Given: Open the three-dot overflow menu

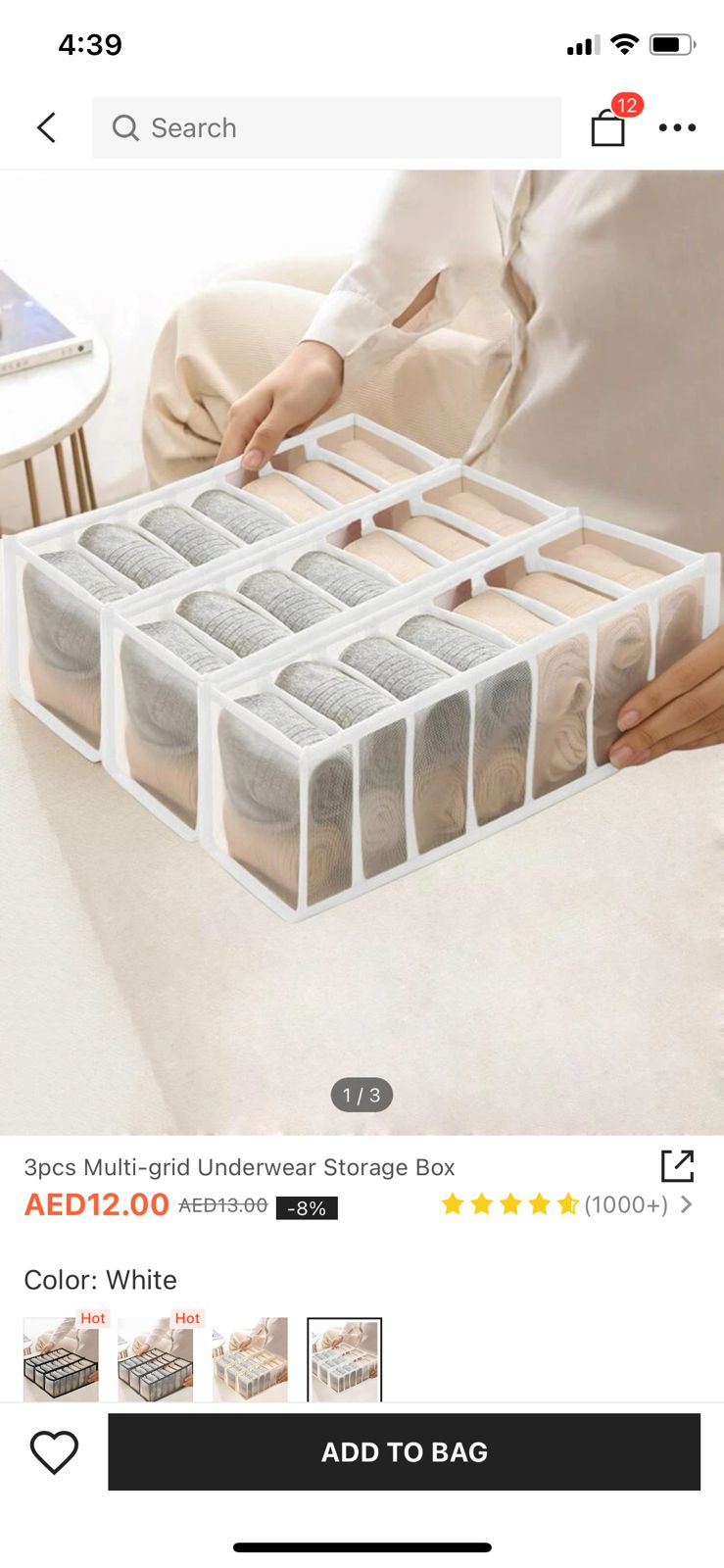Looking at the screenshot, I should click(677, 127).
